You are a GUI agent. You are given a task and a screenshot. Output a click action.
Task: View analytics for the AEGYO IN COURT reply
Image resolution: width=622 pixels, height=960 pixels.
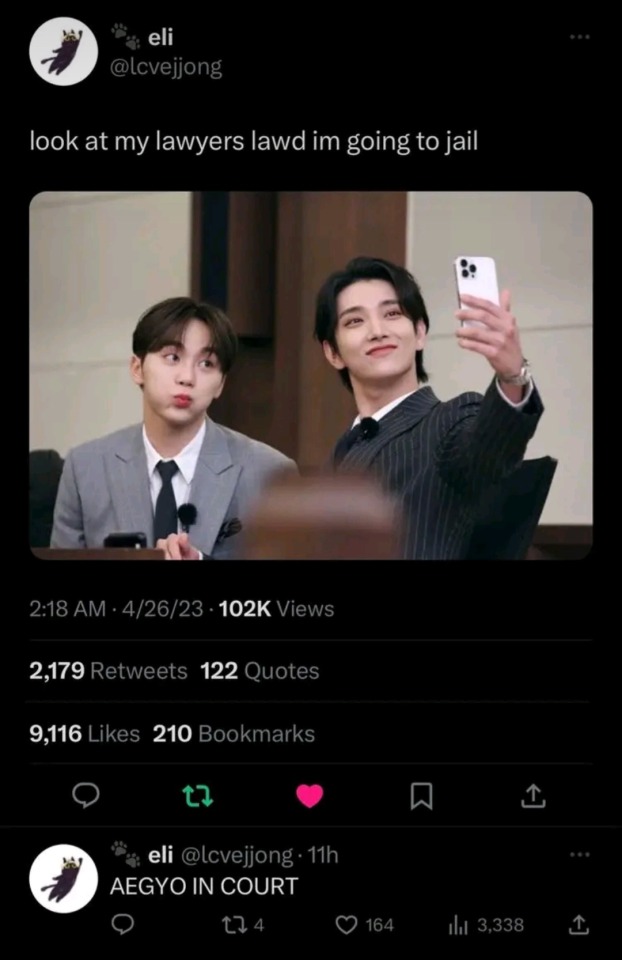(487, 925)
